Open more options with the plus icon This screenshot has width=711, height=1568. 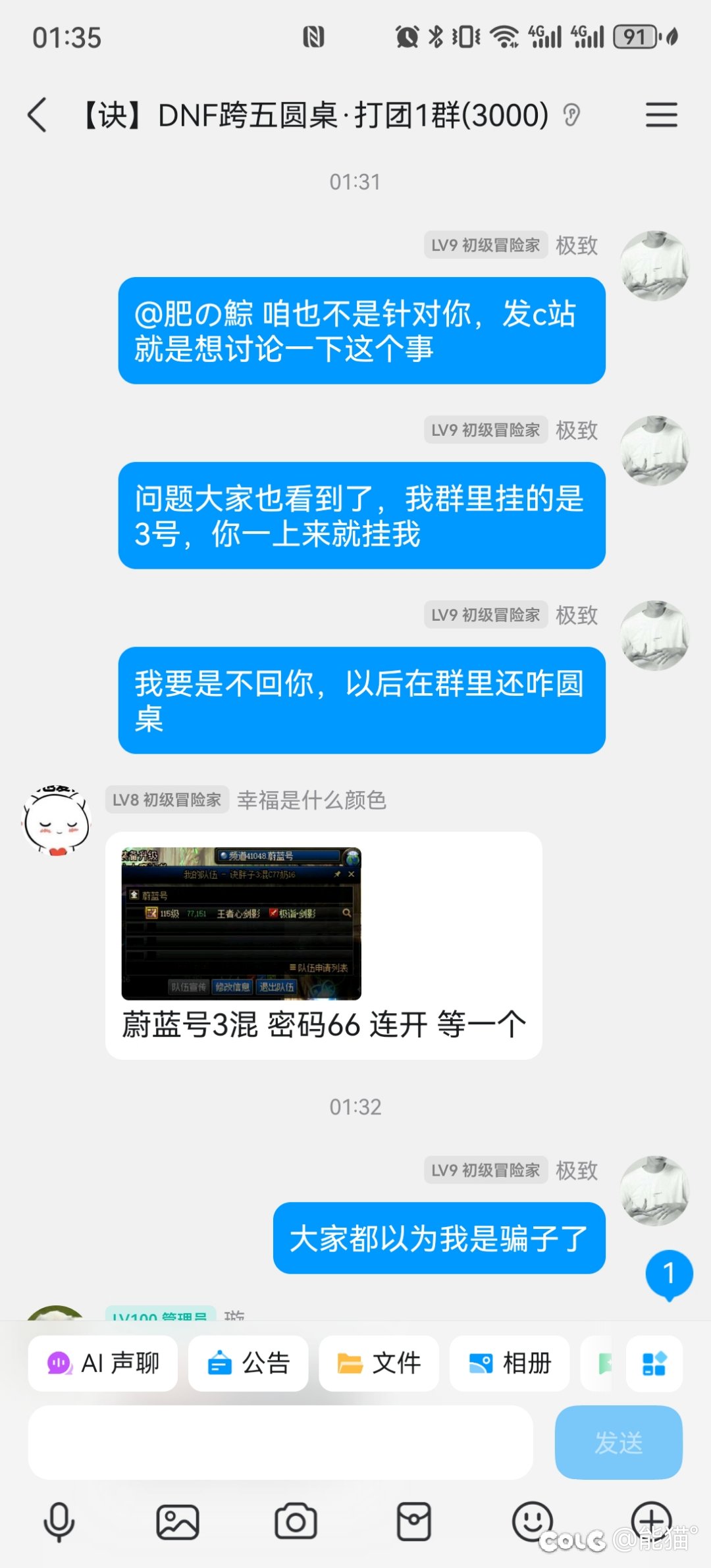pos(651,1522)
